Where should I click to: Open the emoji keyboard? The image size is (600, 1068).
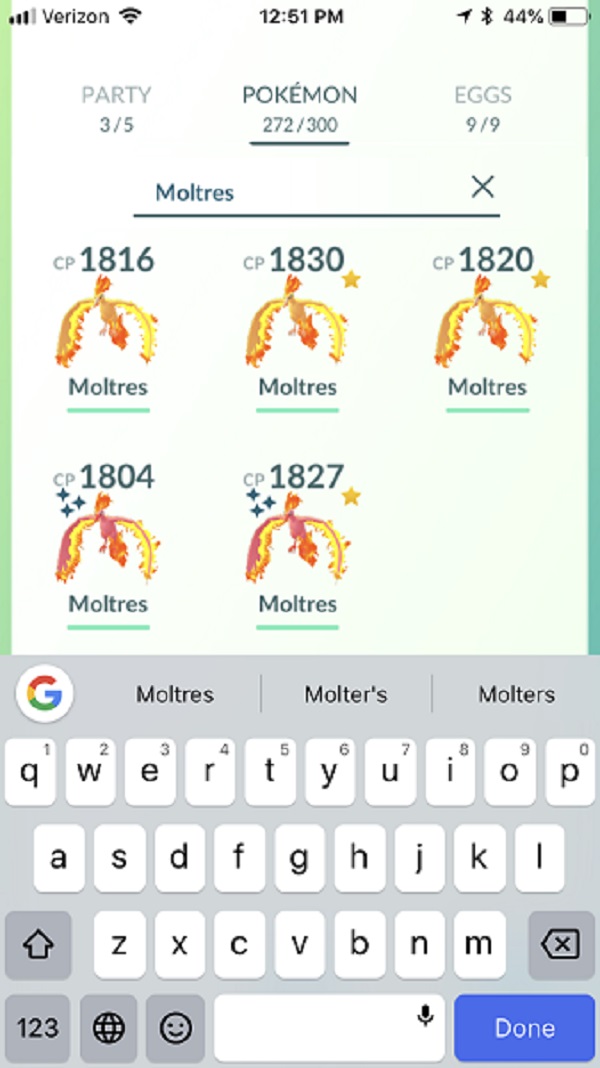(174, 1028)
